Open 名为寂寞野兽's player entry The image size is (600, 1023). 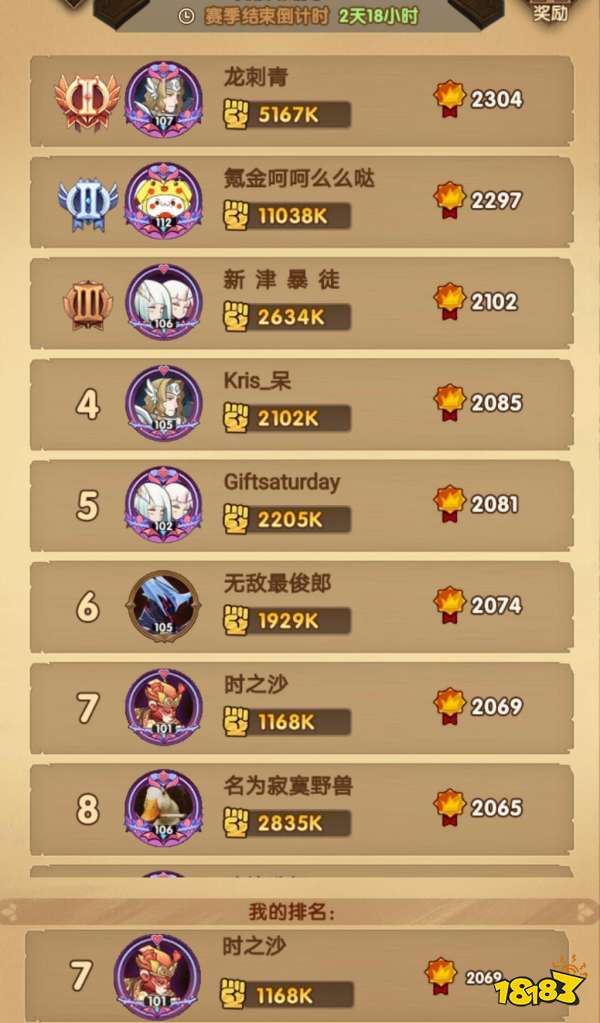coord(300,808)
